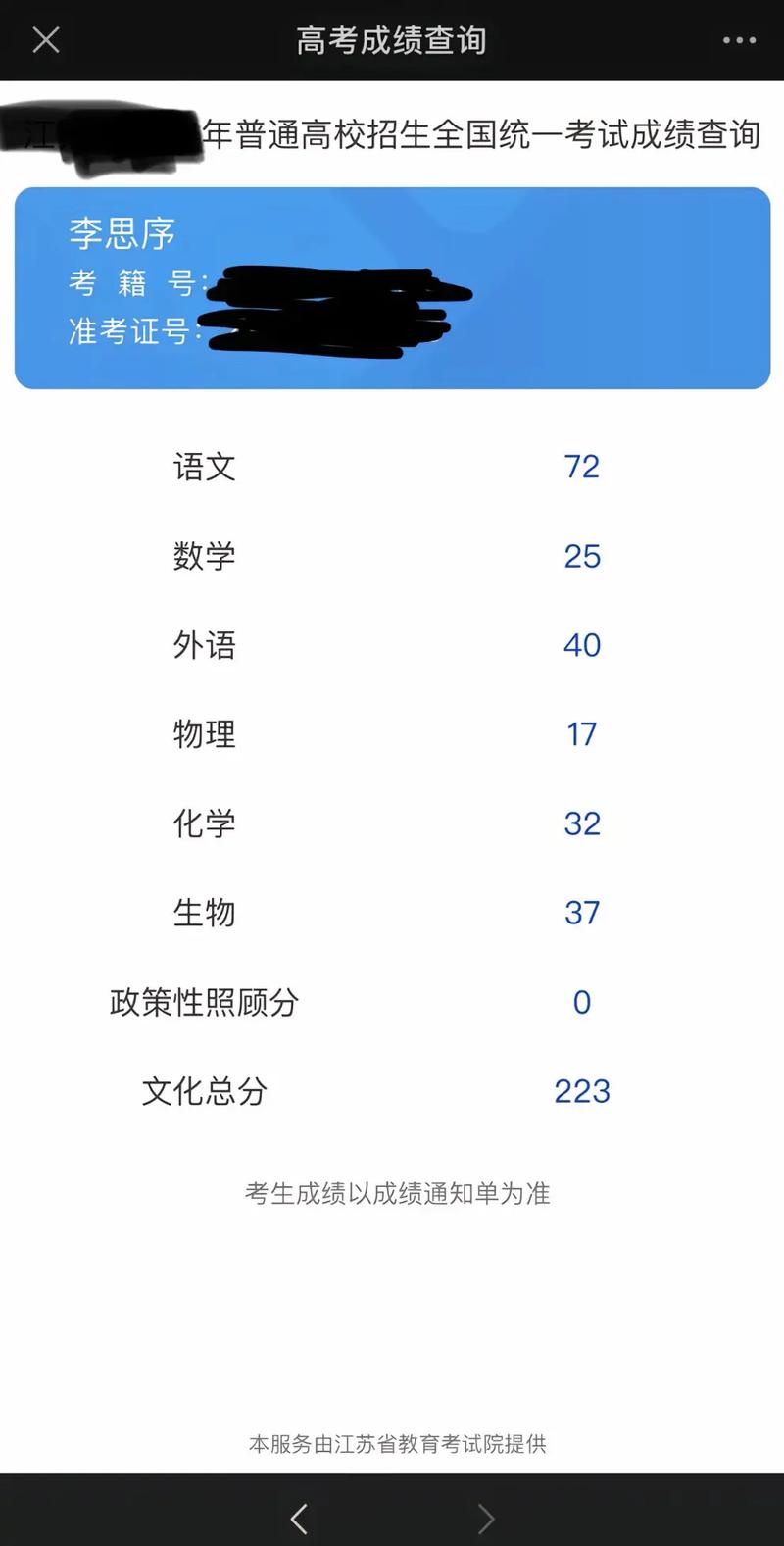This screenshot has height=1546, width=784.
Task: Select the 数学 score of 25
Action: pos(582,557)
